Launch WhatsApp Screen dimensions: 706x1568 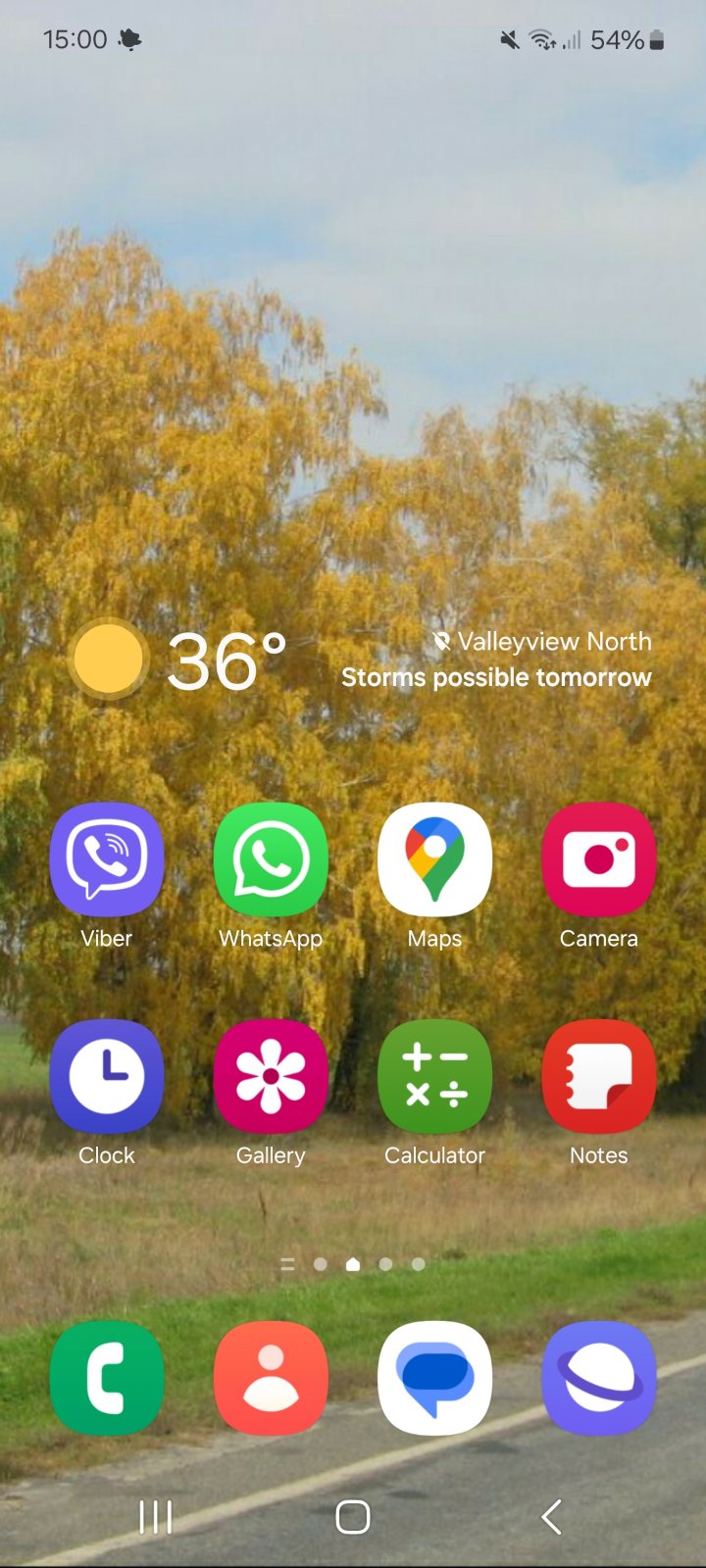coord(271,859)
